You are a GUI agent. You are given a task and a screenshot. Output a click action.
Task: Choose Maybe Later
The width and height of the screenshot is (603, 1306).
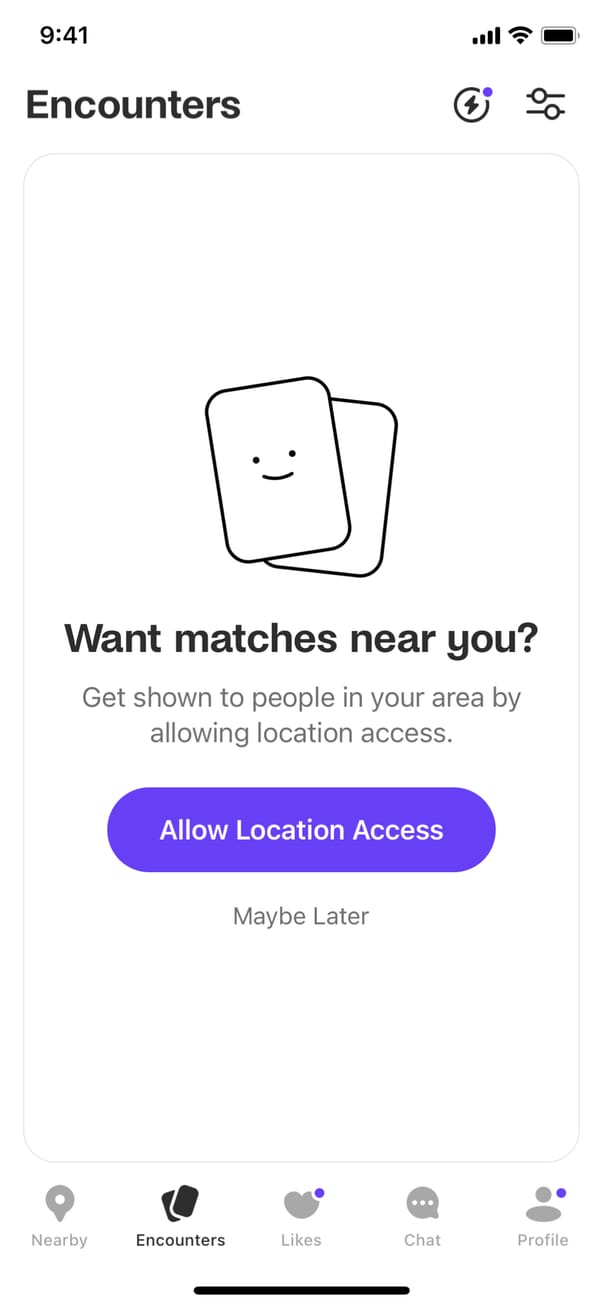301,916
